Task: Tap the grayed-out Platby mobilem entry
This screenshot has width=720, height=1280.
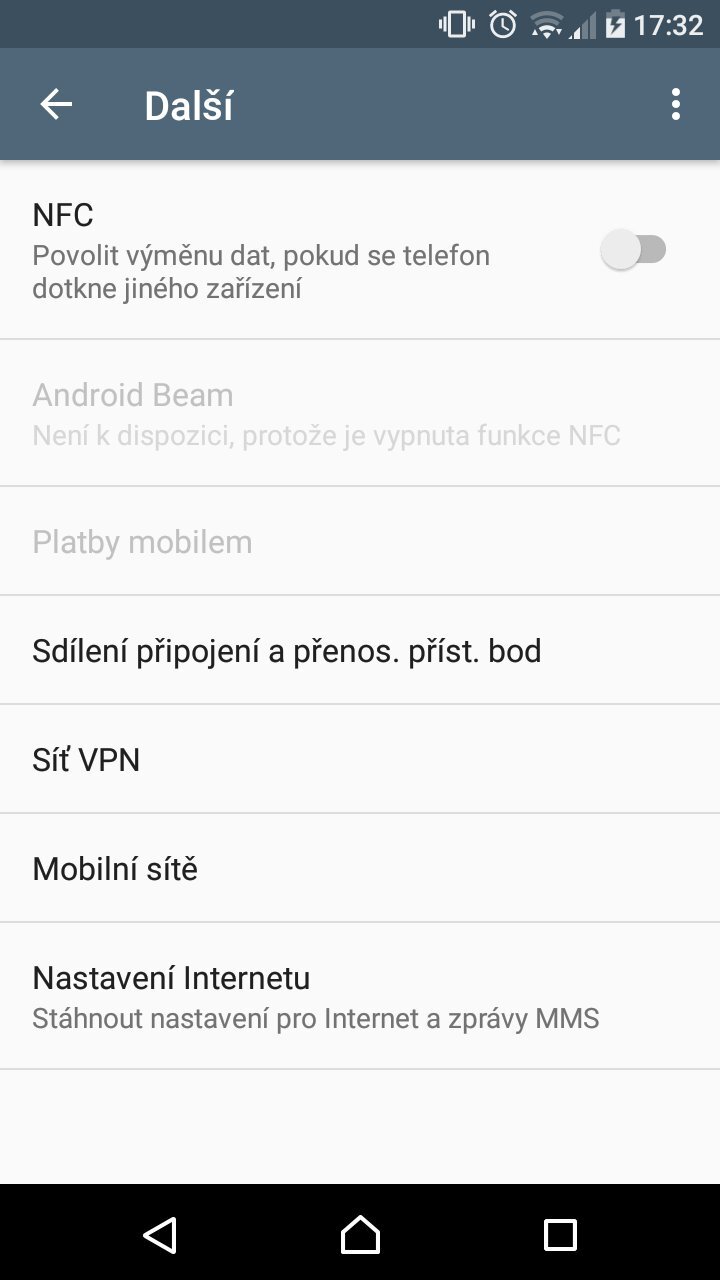Action: pos(142,541)
